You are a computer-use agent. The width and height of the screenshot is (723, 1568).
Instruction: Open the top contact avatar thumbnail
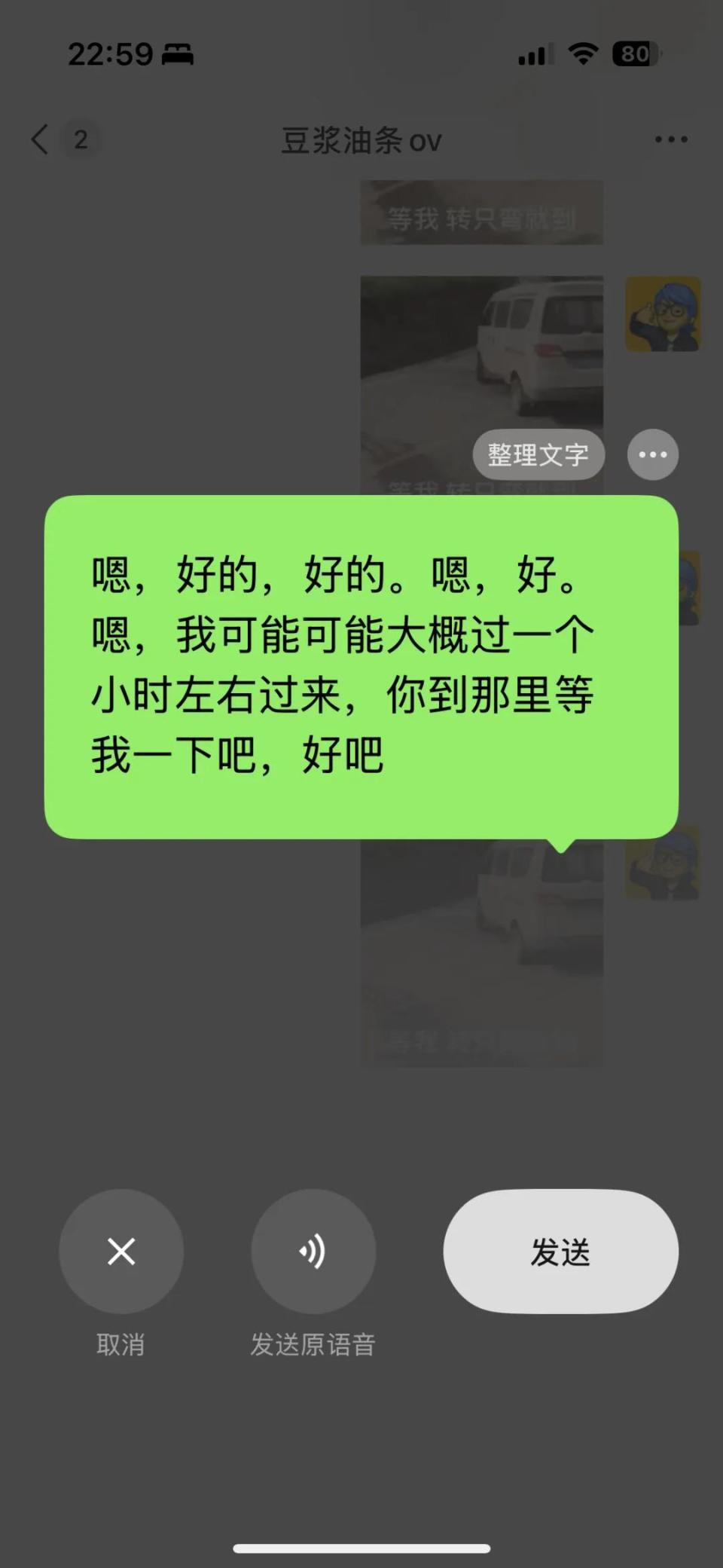click(661, 315)
